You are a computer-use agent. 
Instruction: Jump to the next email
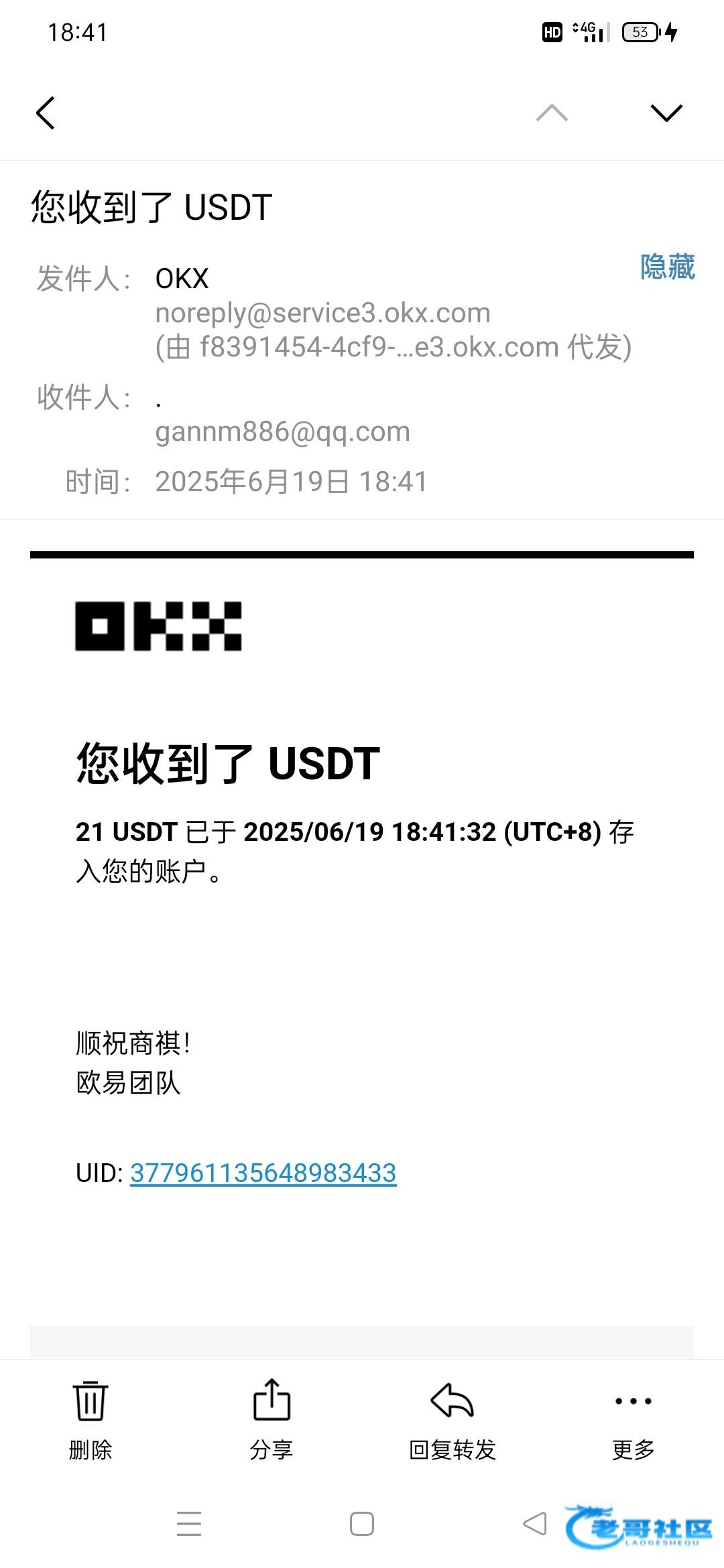point(666,113)
